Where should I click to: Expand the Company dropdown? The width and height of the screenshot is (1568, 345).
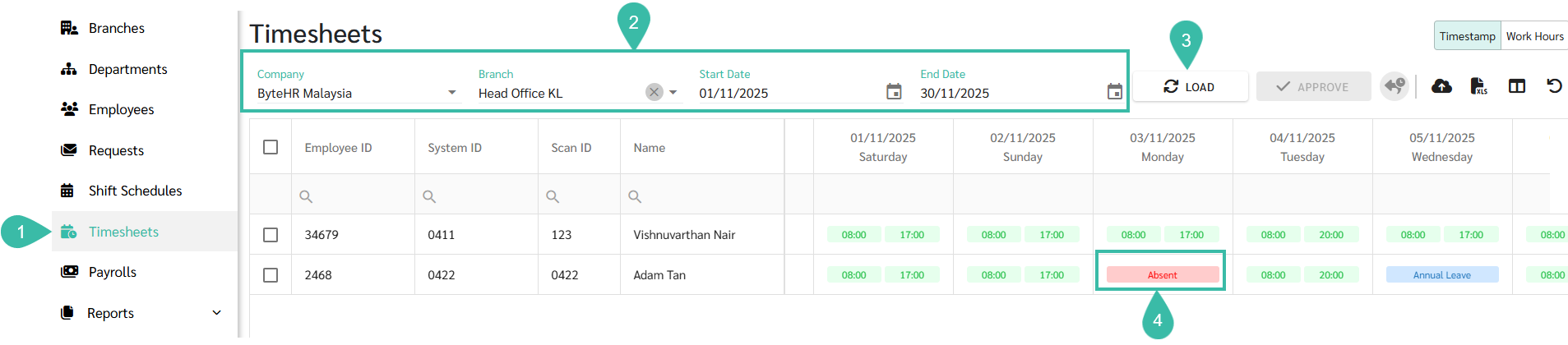pyautogui.click(x=451, y=93)
